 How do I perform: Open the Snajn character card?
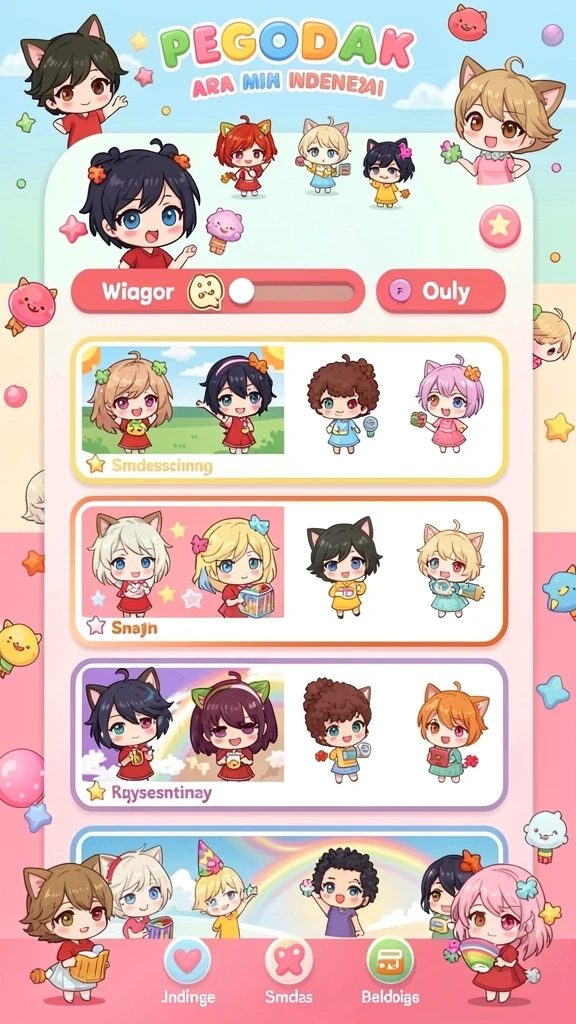[x=289, y=571]
